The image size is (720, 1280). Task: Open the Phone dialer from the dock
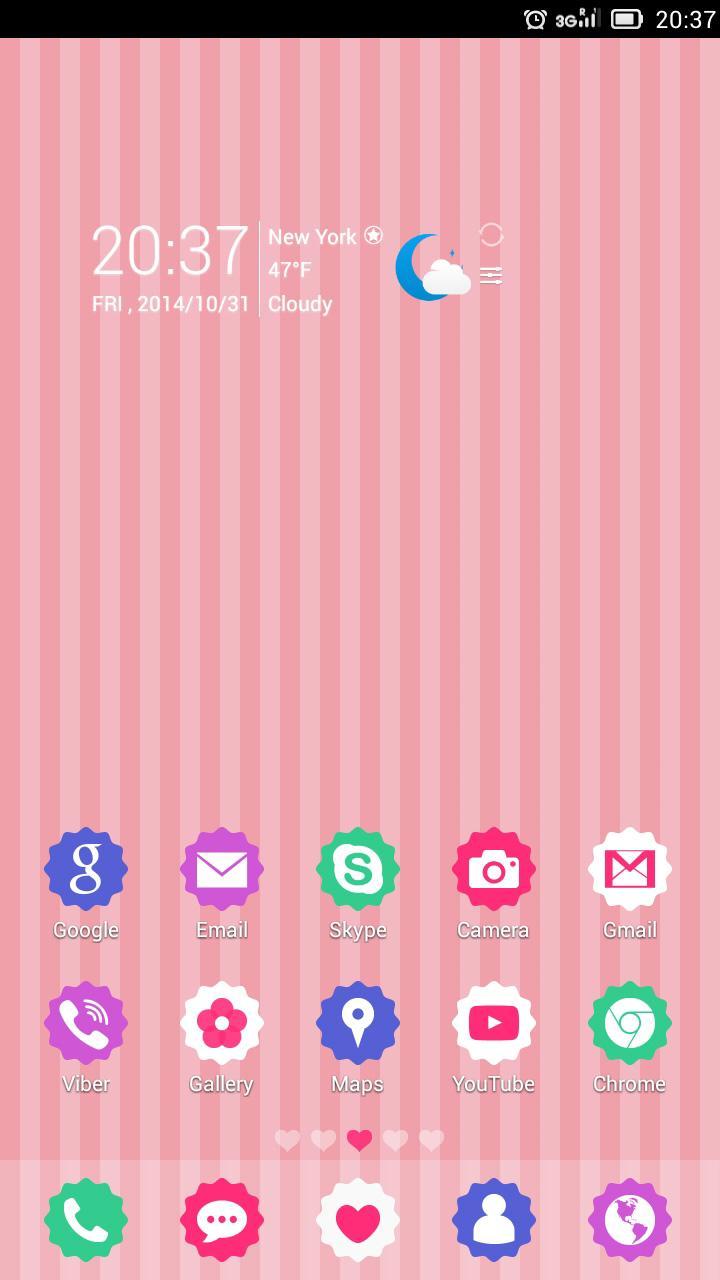point(85,1218)
